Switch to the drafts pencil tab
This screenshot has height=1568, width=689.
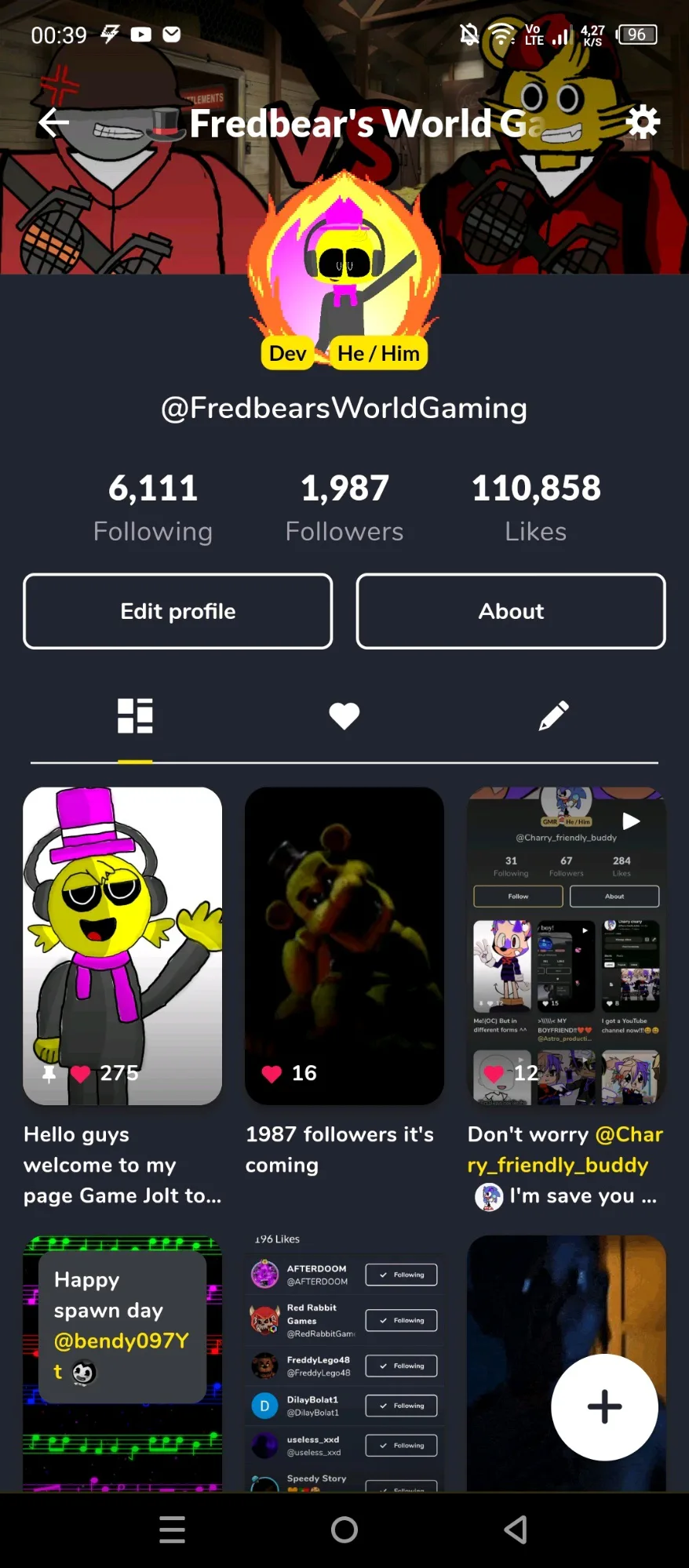click(x=553, y=715)
